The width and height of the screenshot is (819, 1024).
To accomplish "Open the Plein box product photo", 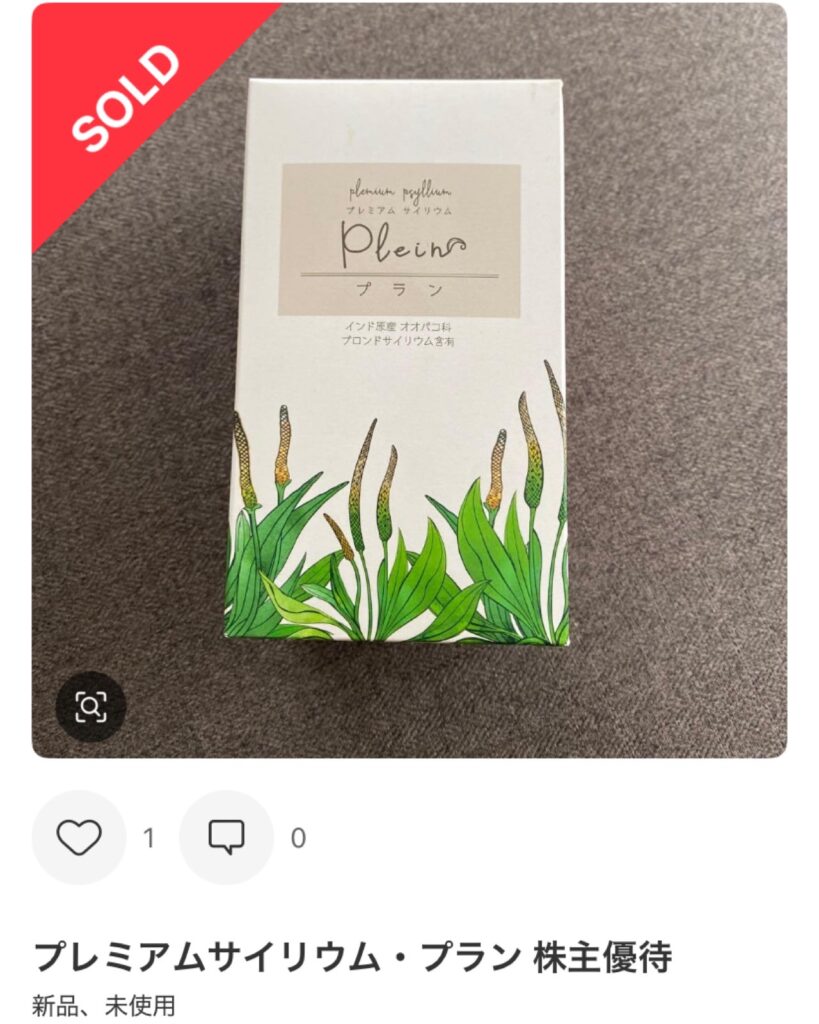I will pyautogui.click(x=410, y=380).
